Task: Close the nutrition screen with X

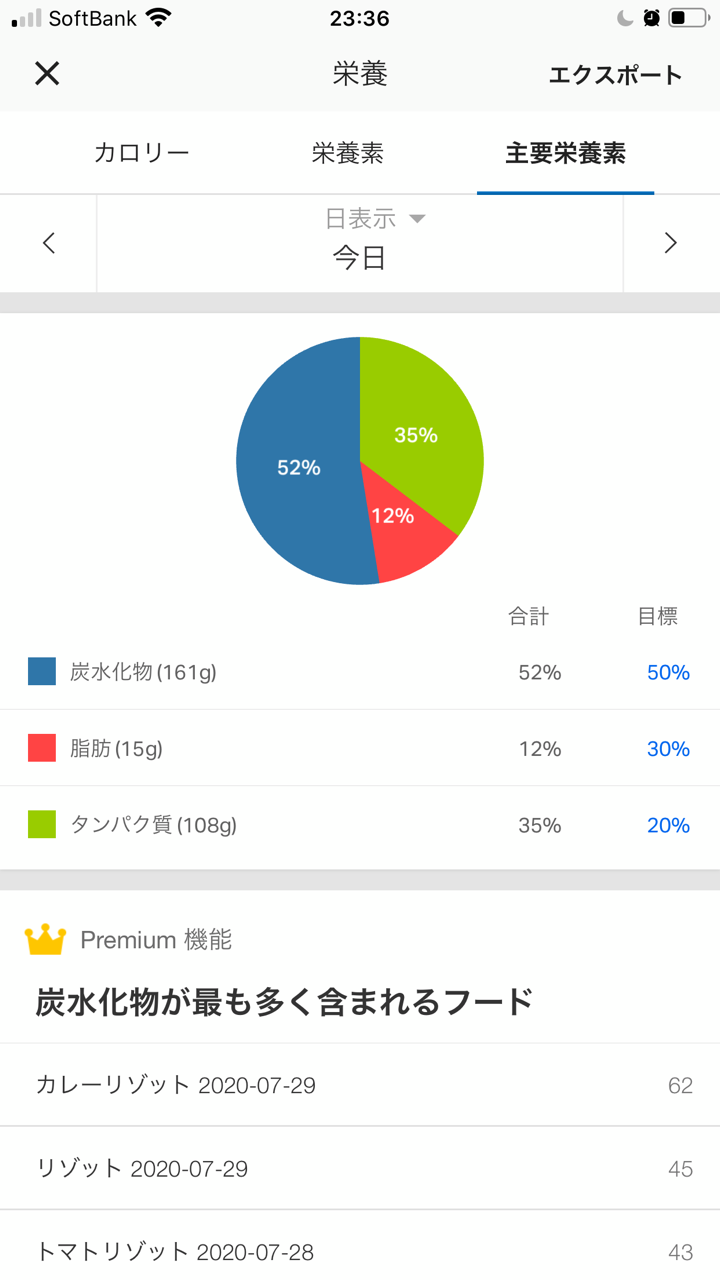Action: [47, 74]
